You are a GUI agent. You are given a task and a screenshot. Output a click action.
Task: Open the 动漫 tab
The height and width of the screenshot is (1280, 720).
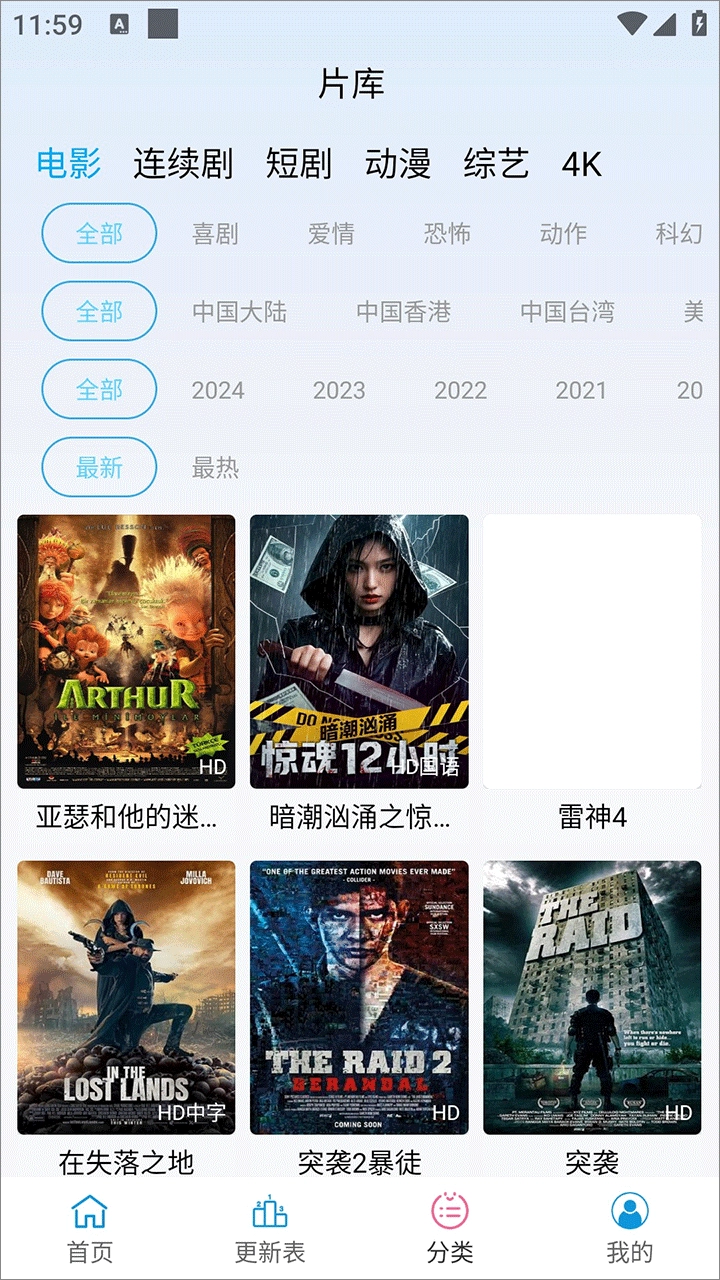tap(397, 163)
